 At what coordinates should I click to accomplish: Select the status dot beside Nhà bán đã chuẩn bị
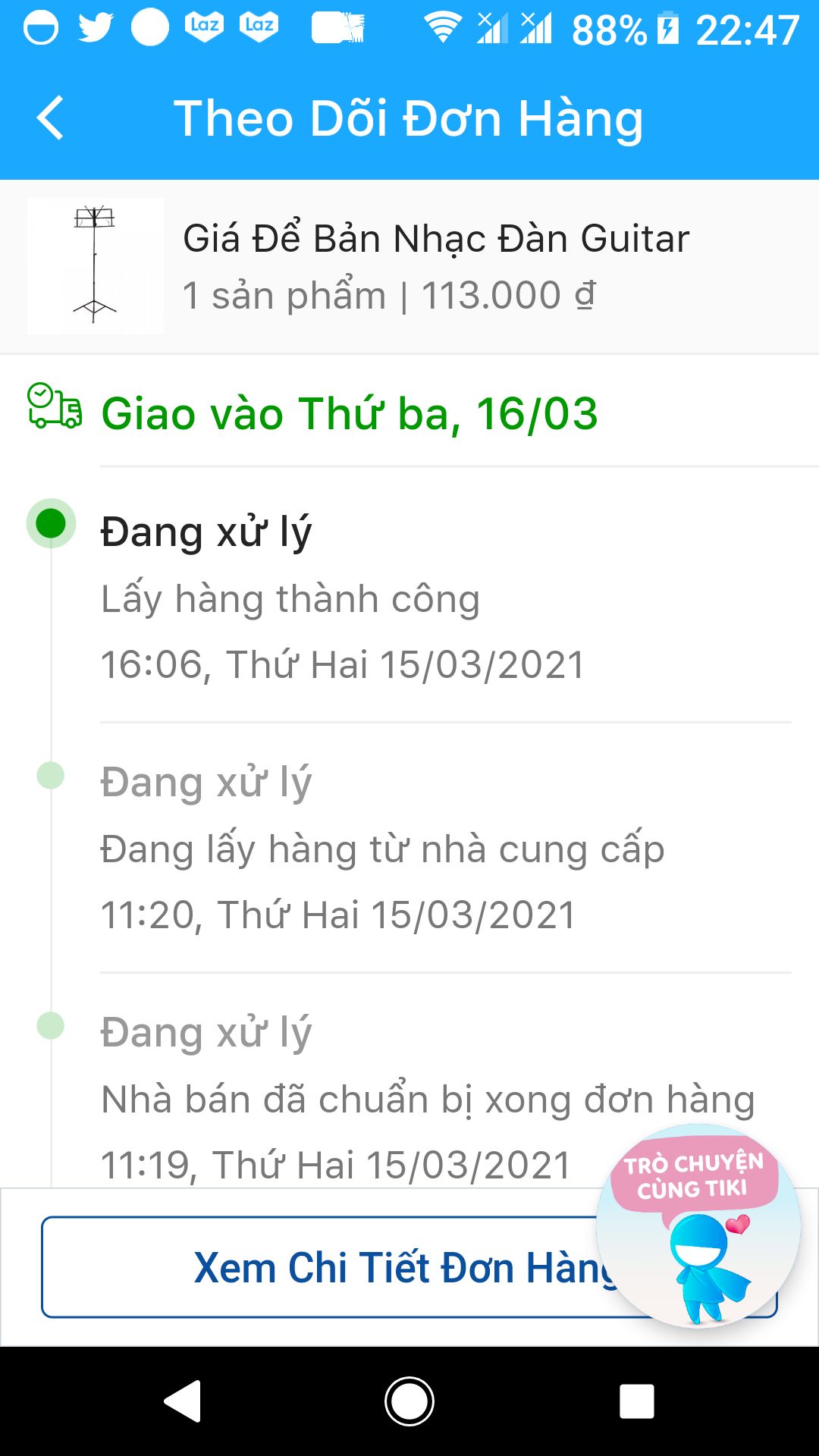(x=50, y=1028)
